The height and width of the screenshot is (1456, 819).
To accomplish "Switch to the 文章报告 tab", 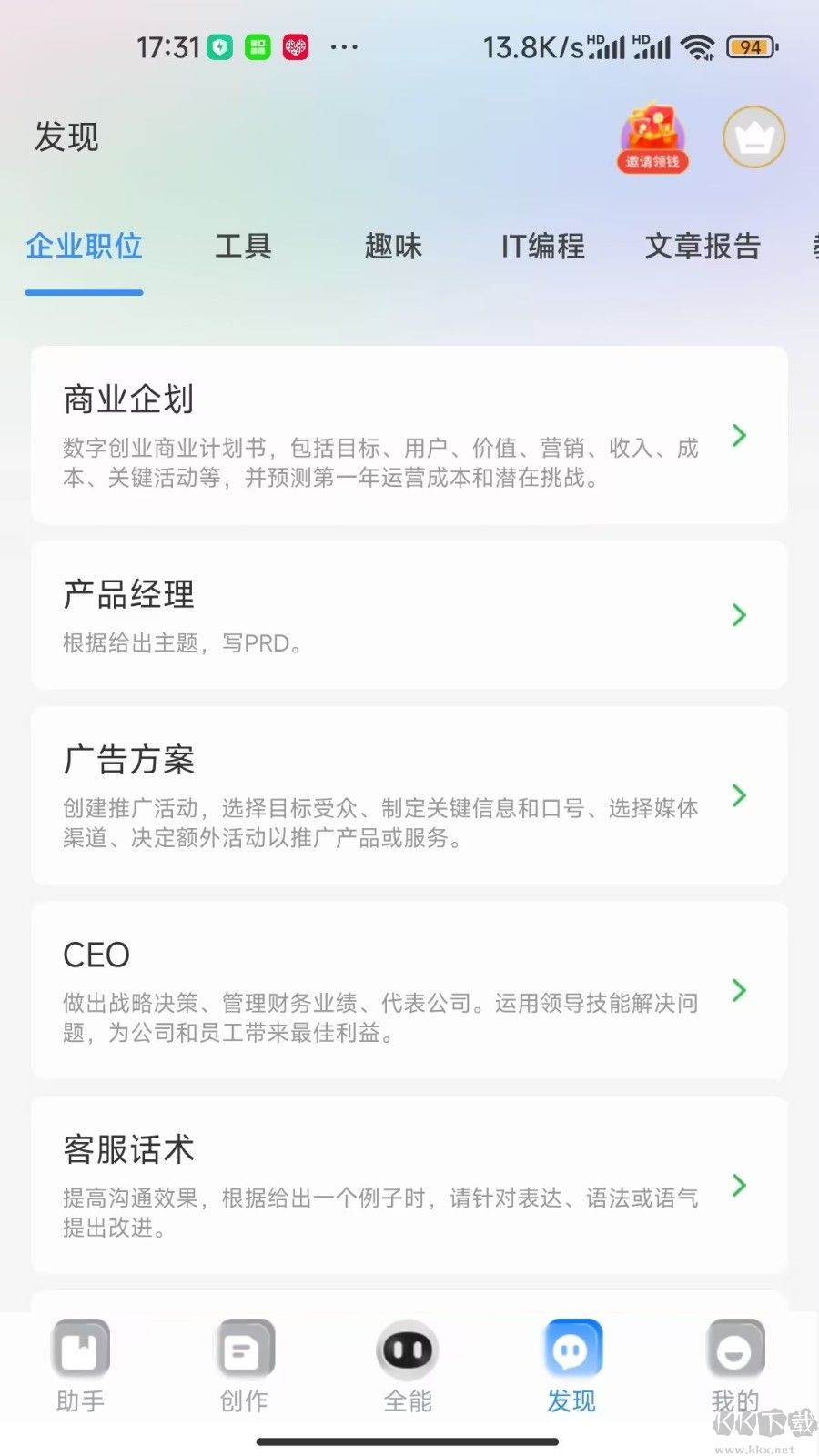I will (x=703, y=247).
